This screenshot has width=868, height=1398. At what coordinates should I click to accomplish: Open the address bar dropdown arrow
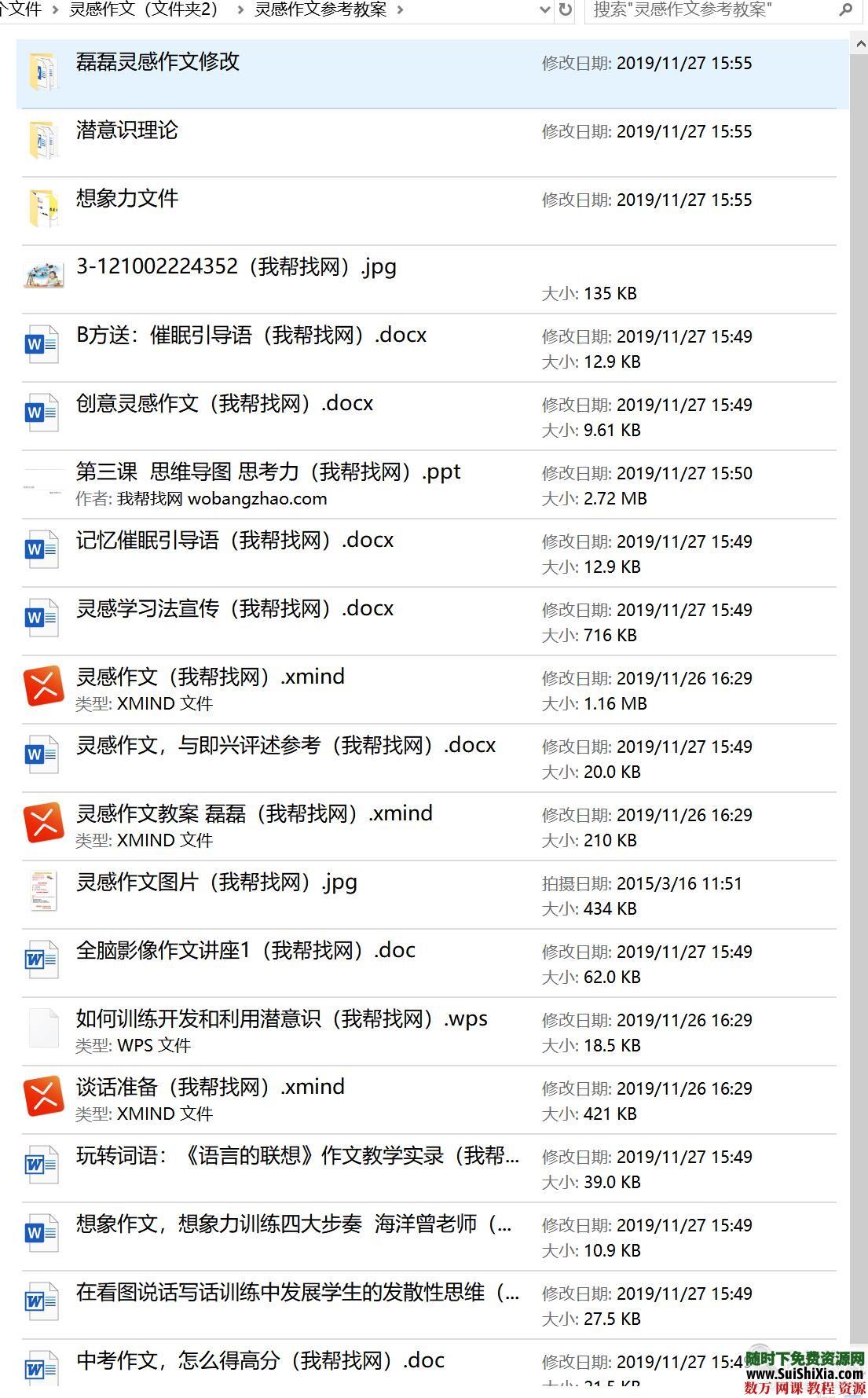pyautogui.click(x=543, y=11)
